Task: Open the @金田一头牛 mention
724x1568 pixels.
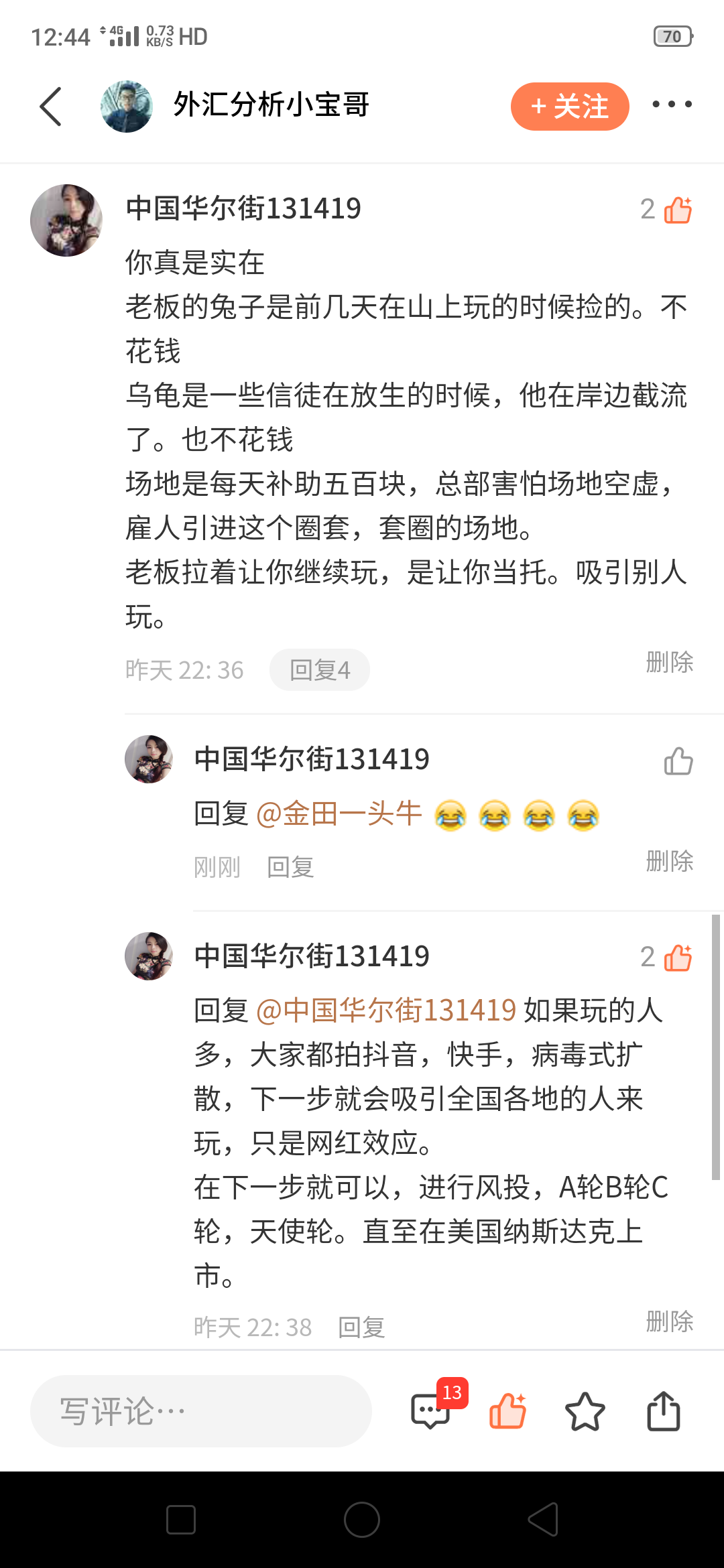Action: [339, 813]
